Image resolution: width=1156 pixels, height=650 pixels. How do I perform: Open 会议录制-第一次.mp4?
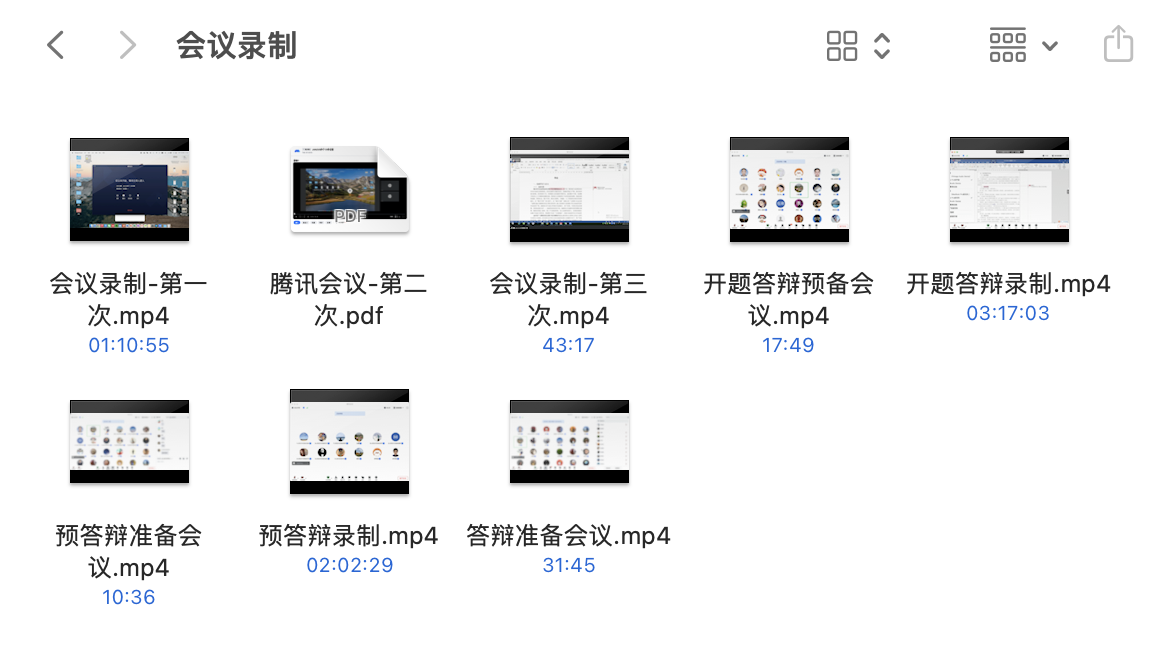coord(129,190)
